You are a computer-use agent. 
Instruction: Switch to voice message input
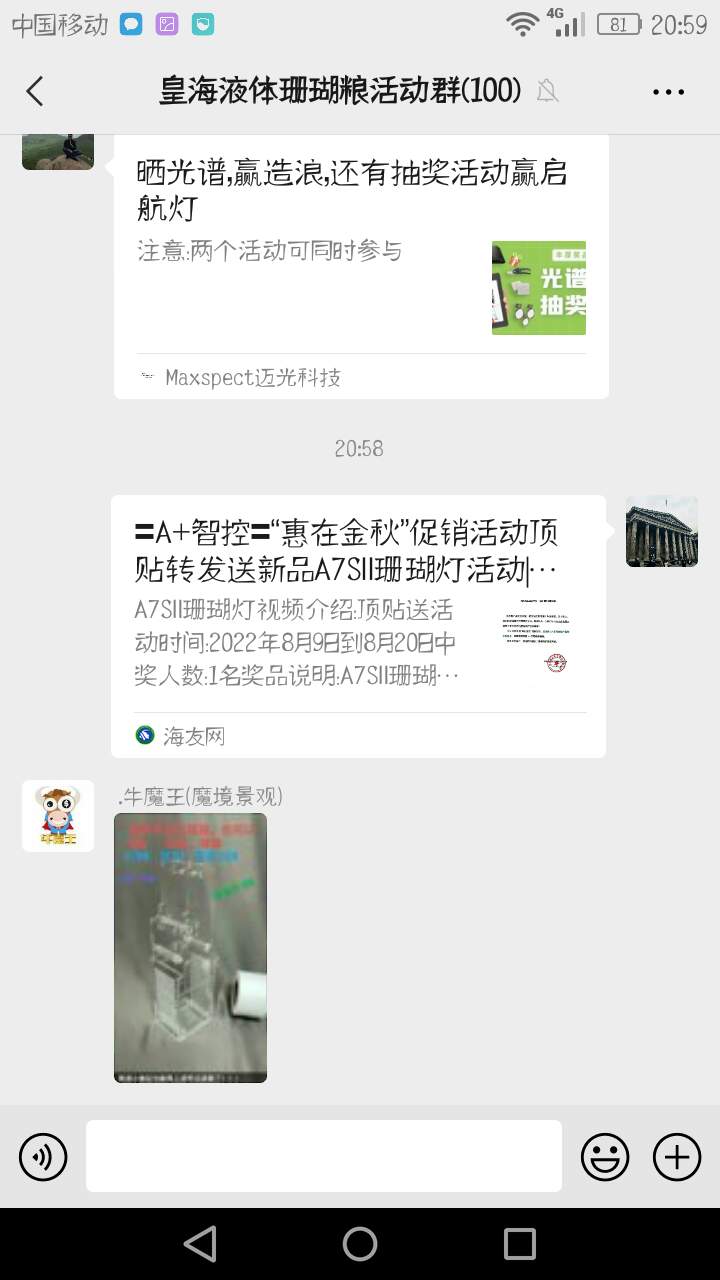coord(43,1157)
